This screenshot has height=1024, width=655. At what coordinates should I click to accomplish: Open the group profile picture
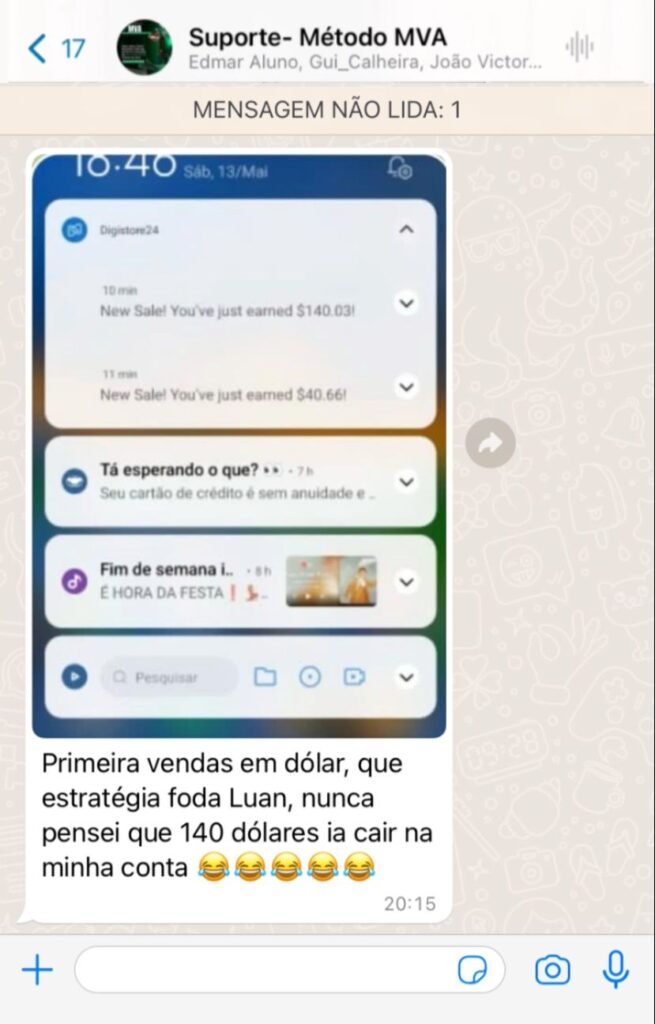click(x=144, y=47)
